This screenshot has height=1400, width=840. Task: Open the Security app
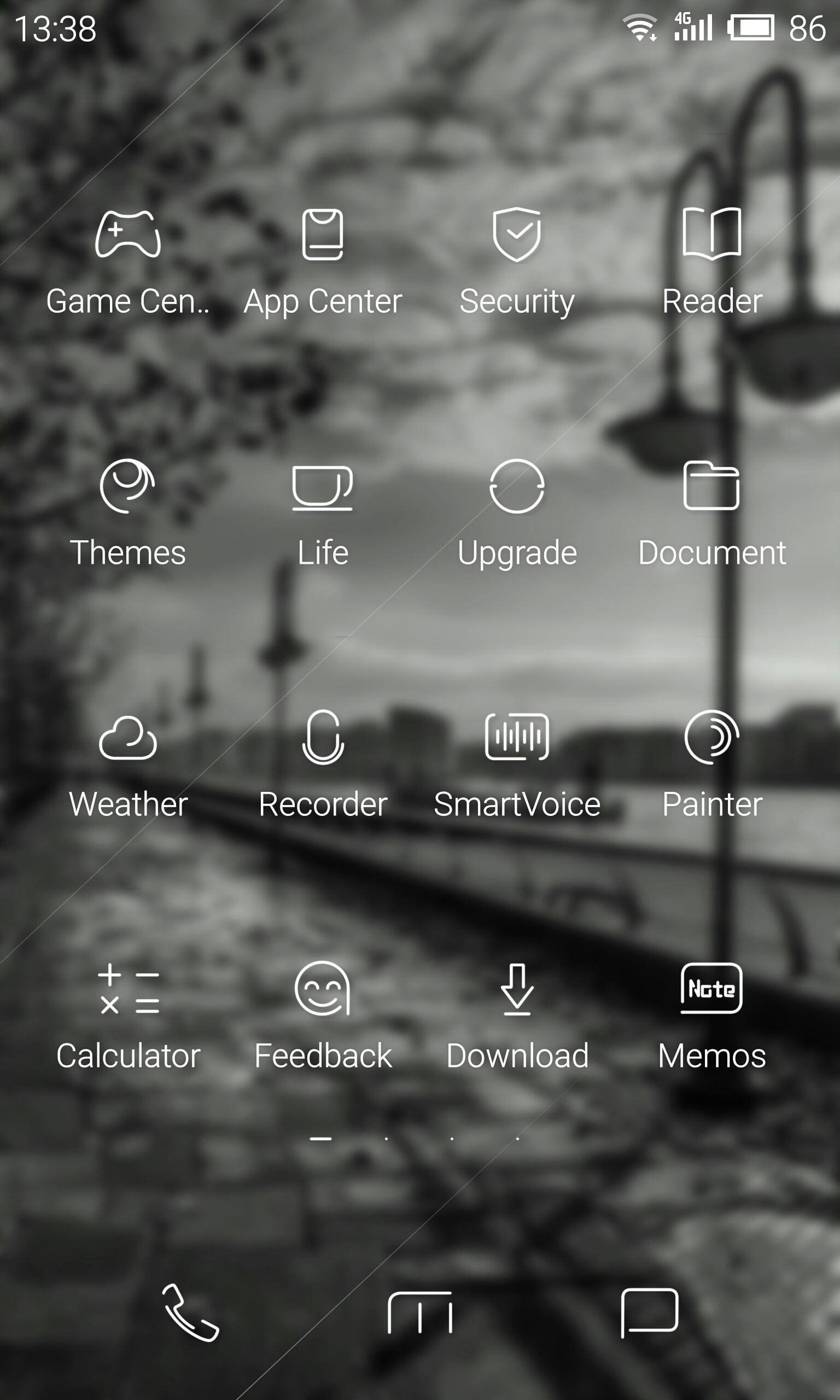click(517, 234)
